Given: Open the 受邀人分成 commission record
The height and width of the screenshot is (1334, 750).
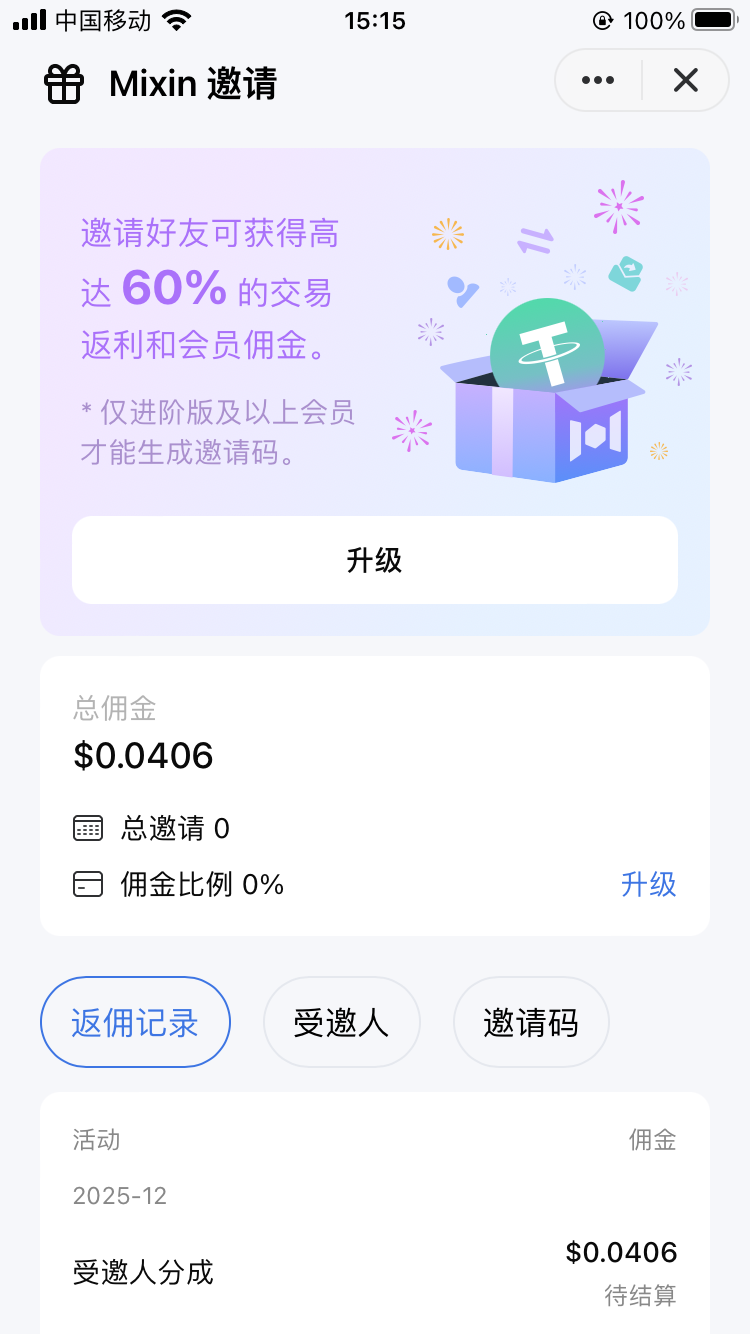Looking at the screenshot, I should click(x=375, y=1272).
